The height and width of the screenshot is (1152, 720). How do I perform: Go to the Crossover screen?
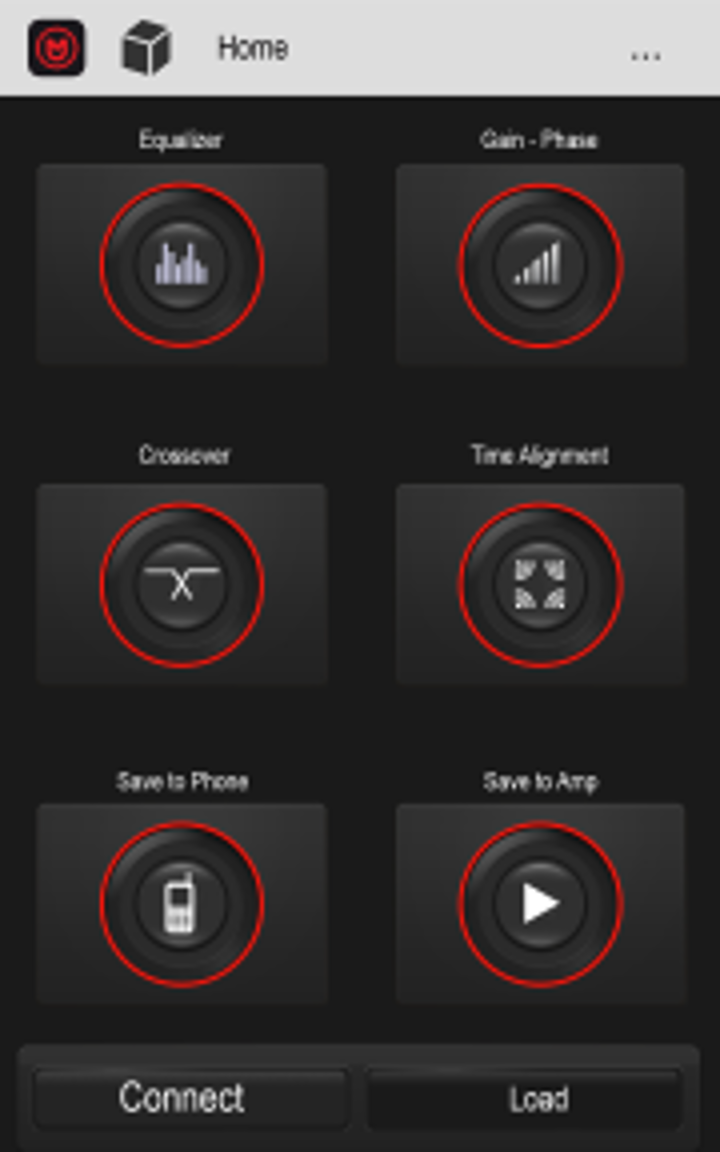182,585
